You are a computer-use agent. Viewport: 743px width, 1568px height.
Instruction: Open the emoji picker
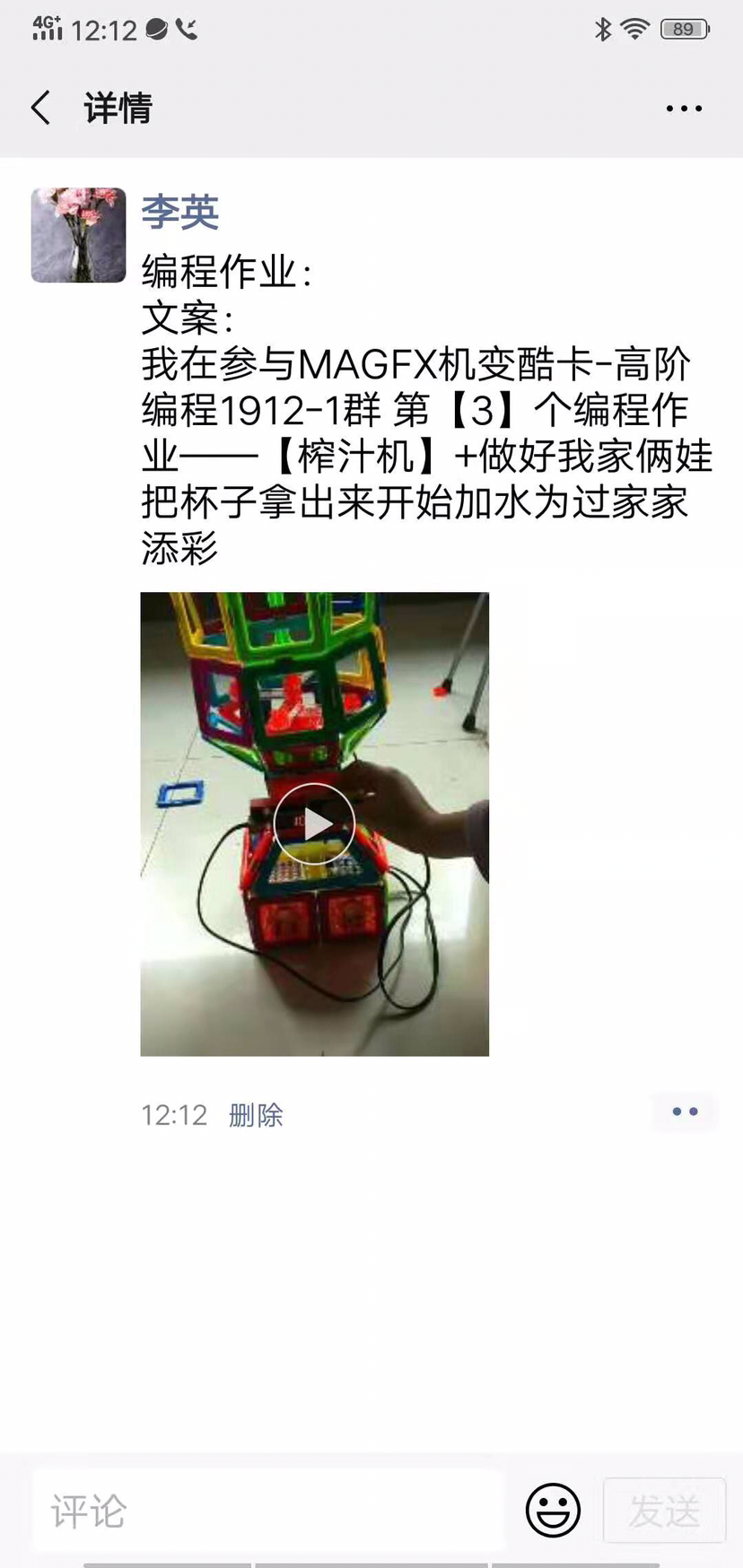click(x=553, y=1511)
